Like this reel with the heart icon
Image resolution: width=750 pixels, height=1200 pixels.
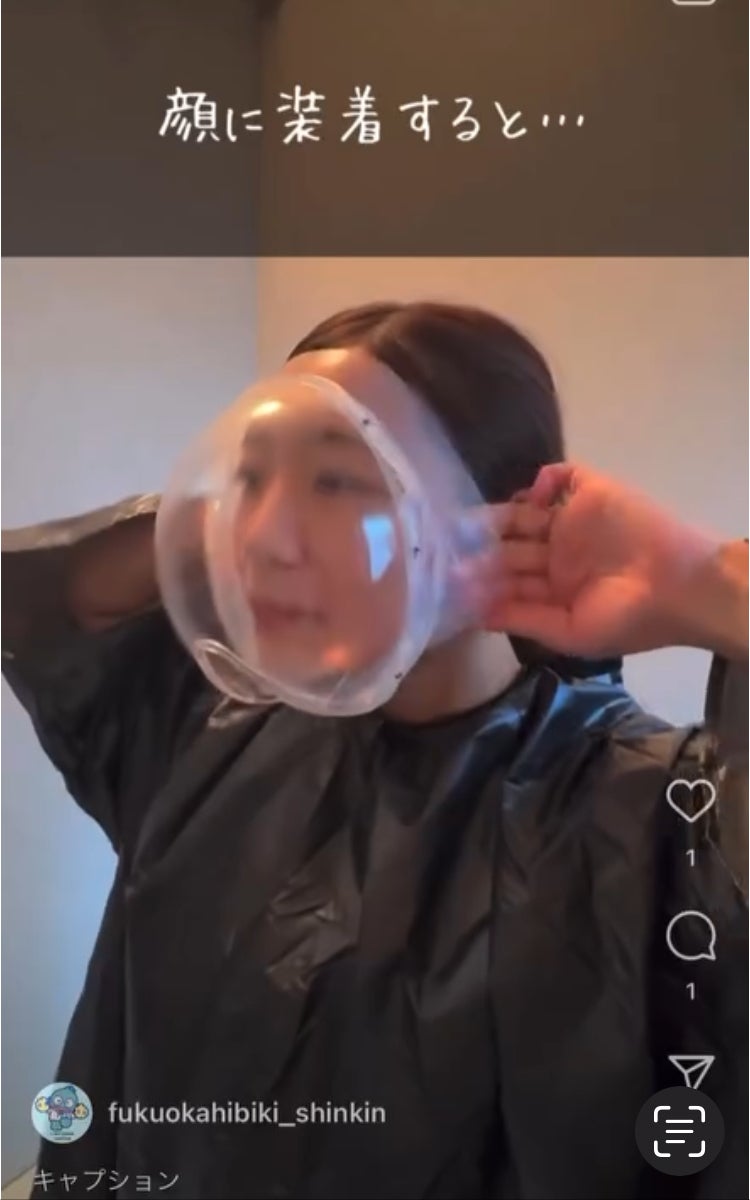[691, 801]
